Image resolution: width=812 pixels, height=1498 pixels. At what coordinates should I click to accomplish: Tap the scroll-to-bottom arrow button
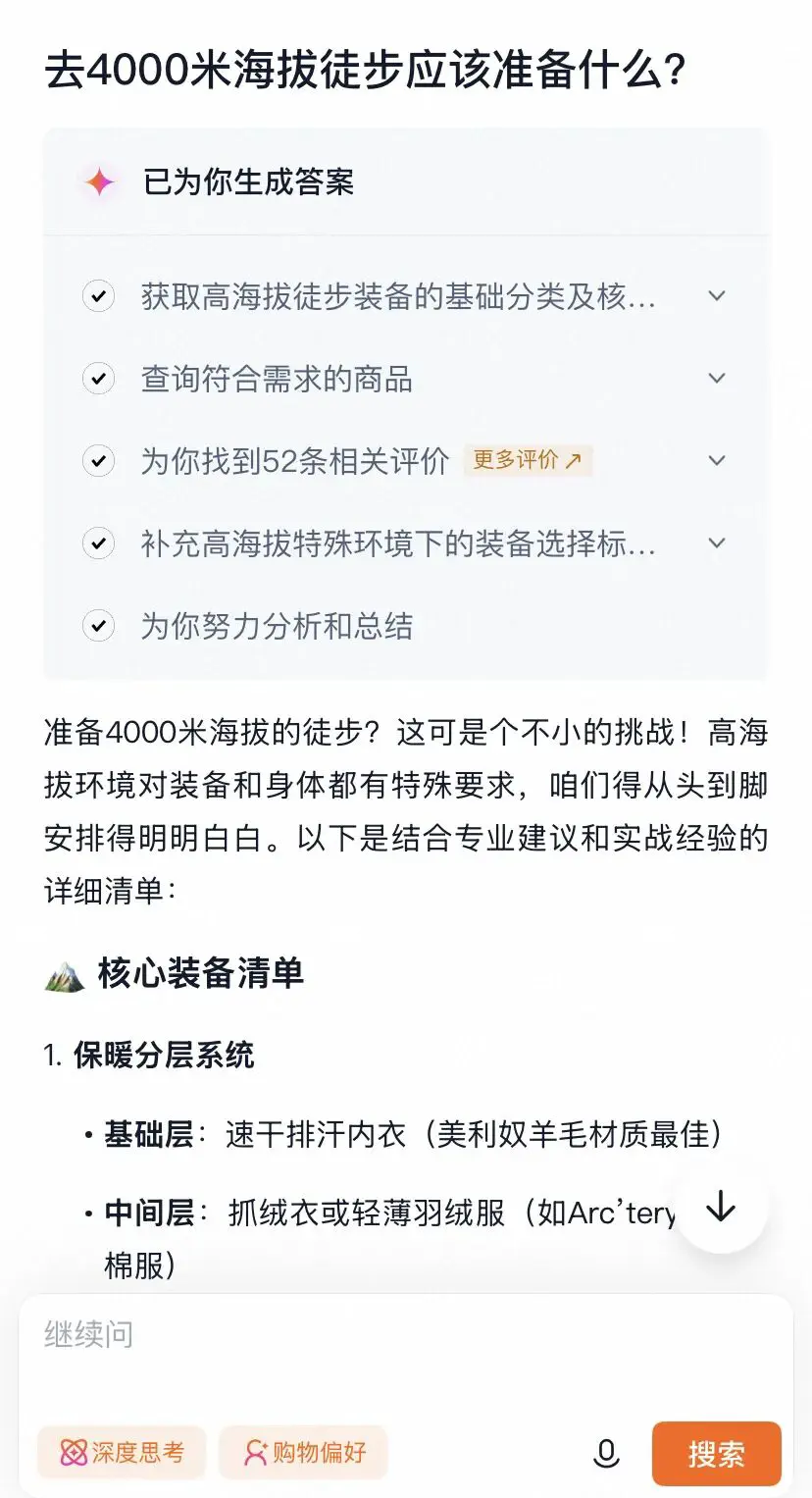(721, 1208)
